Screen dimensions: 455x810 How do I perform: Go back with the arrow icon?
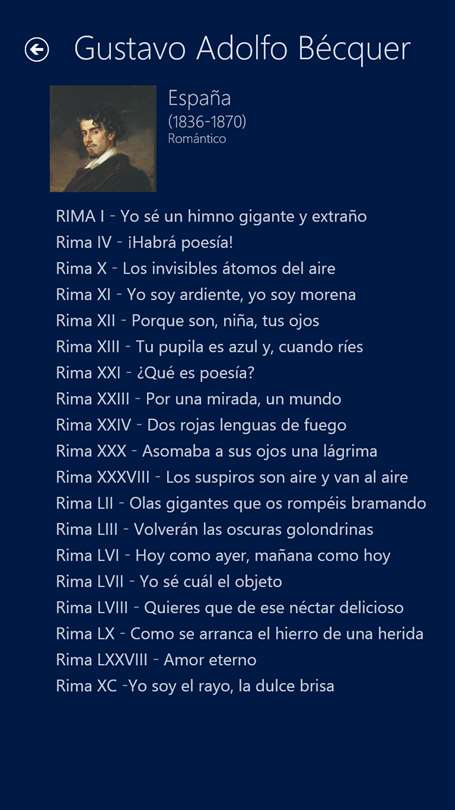(37, 50)
